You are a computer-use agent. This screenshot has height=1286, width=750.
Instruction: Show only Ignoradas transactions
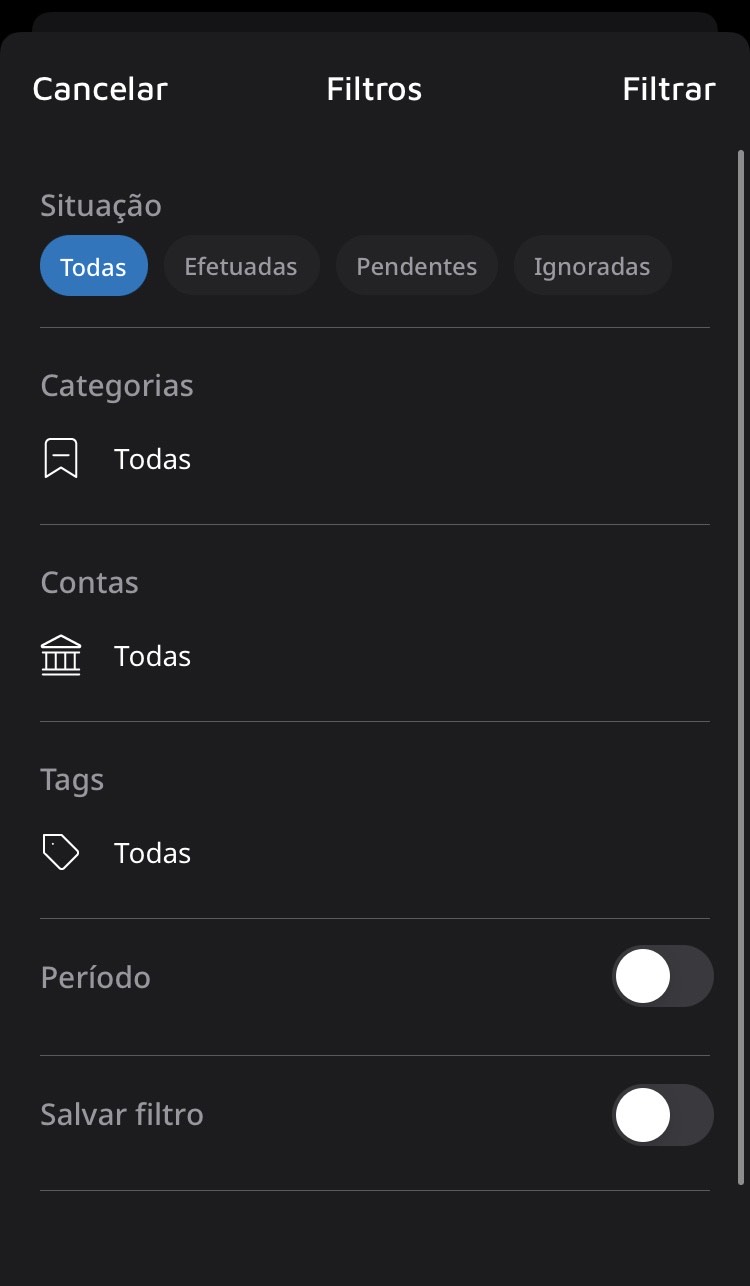click(592, 267)
